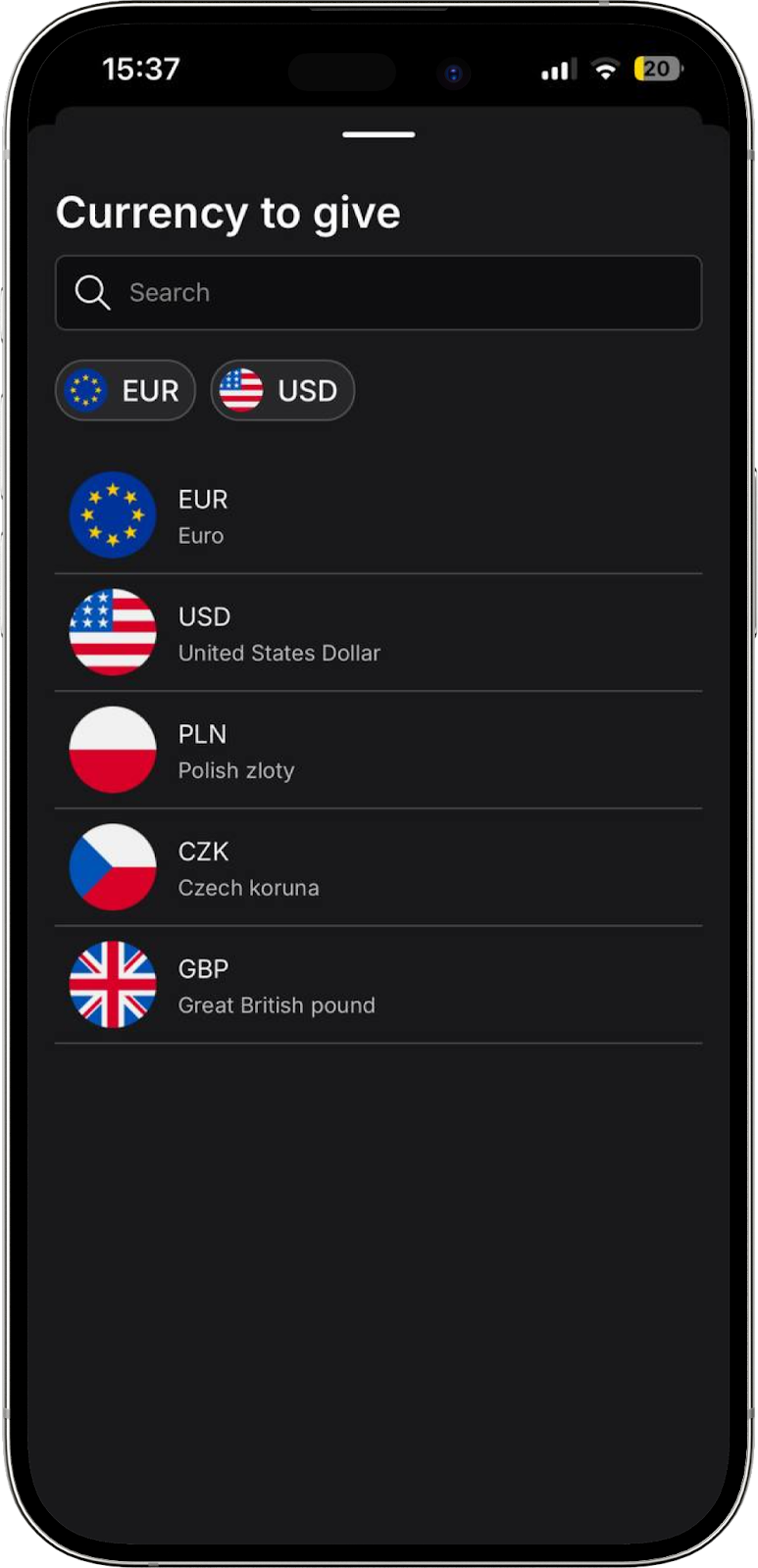Pick PLN Polish zloty
Image resolution: width=758 pixels, height=1568 pixels.
[x=379, y=752]
